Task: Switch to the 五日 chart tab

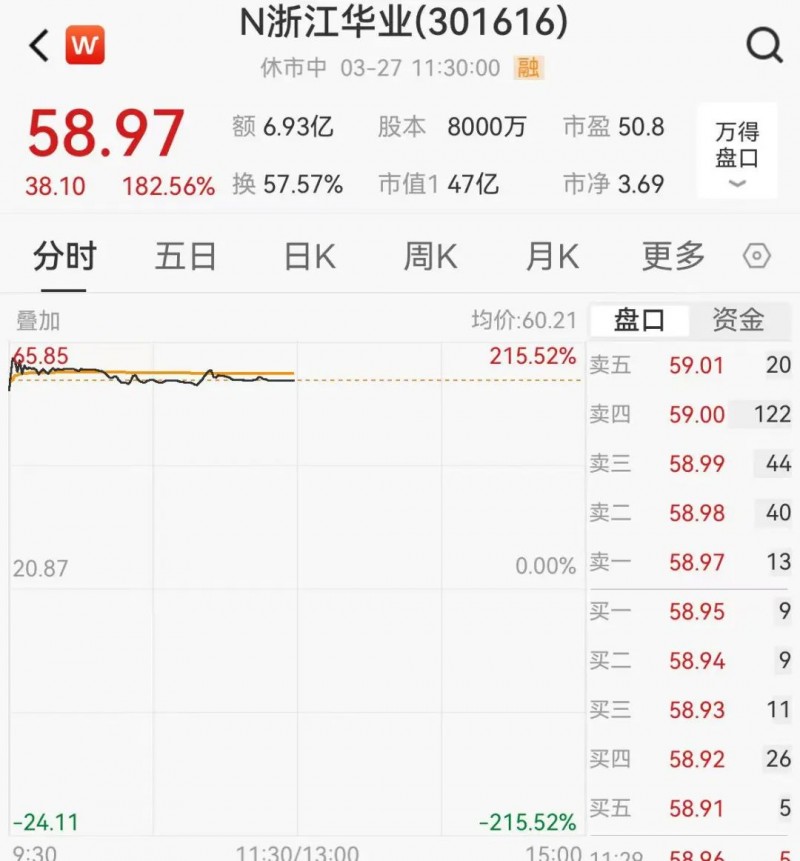Action: click(186, 257)
